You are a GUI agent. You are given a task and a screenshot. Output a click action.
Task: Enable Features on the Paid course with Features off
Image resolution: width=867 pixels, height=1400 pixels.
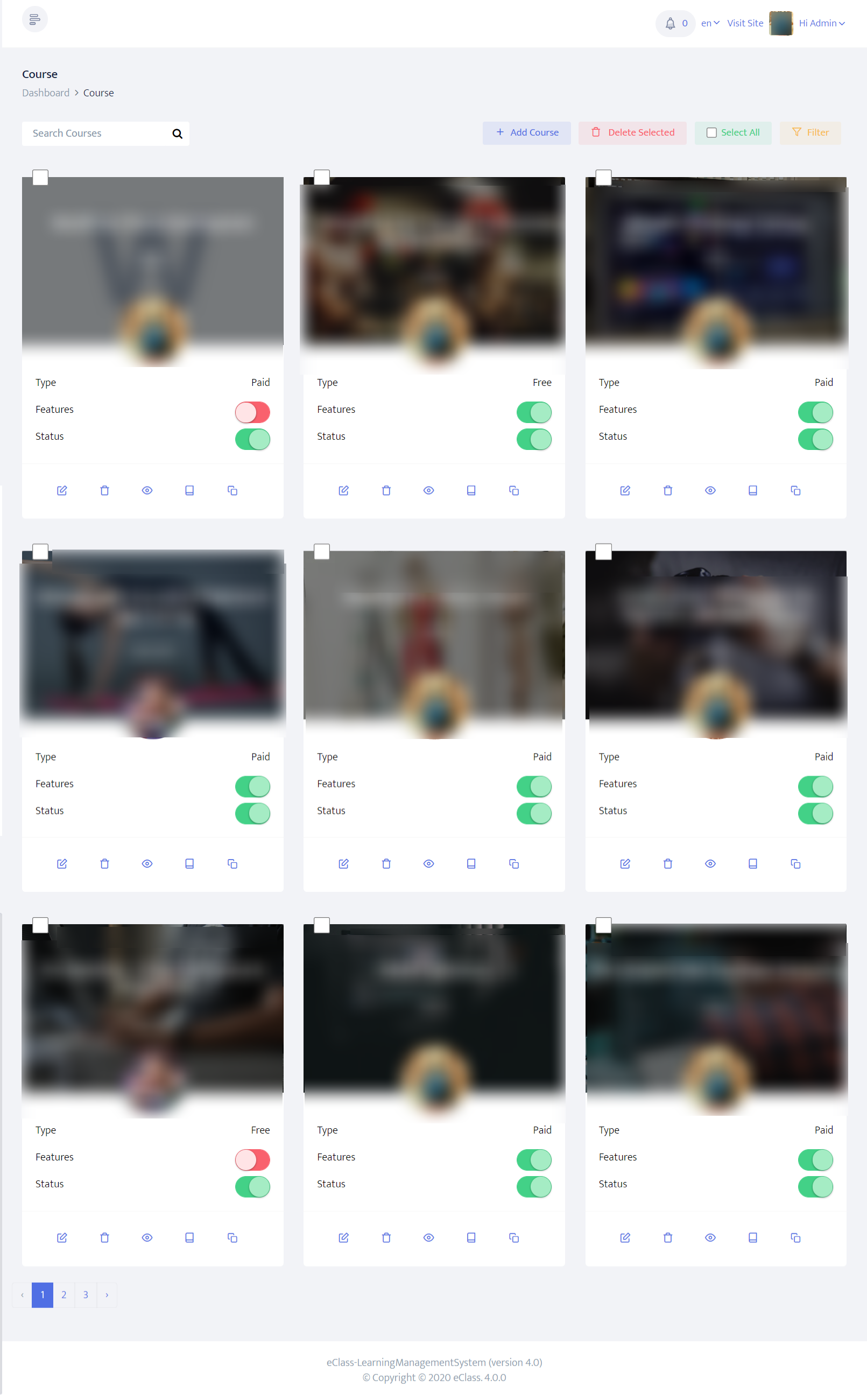tap(252, 412)
